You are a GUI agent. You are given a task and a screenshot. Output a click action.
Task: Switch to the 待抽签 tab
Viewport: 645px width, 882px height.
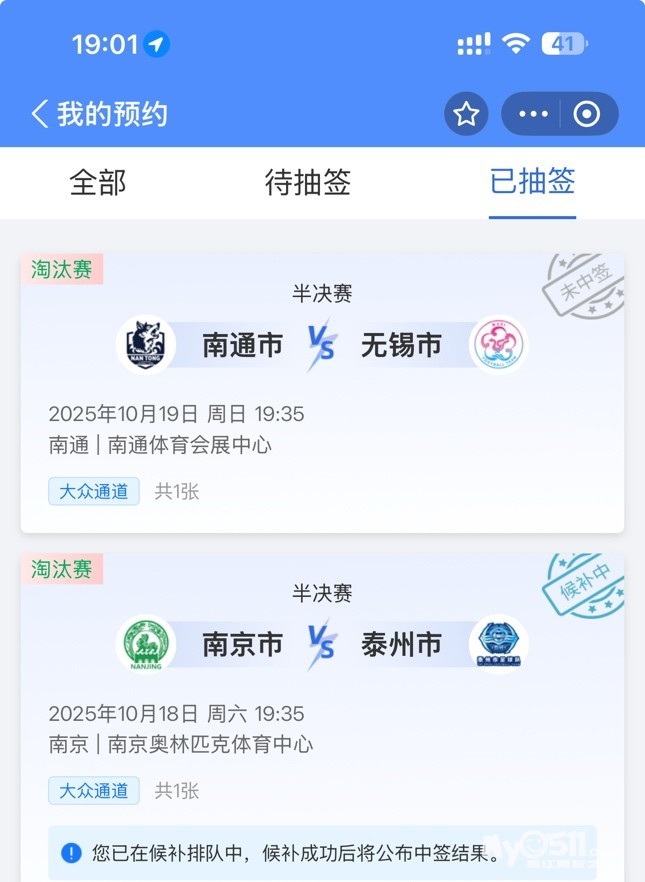[x=308, y=182]
